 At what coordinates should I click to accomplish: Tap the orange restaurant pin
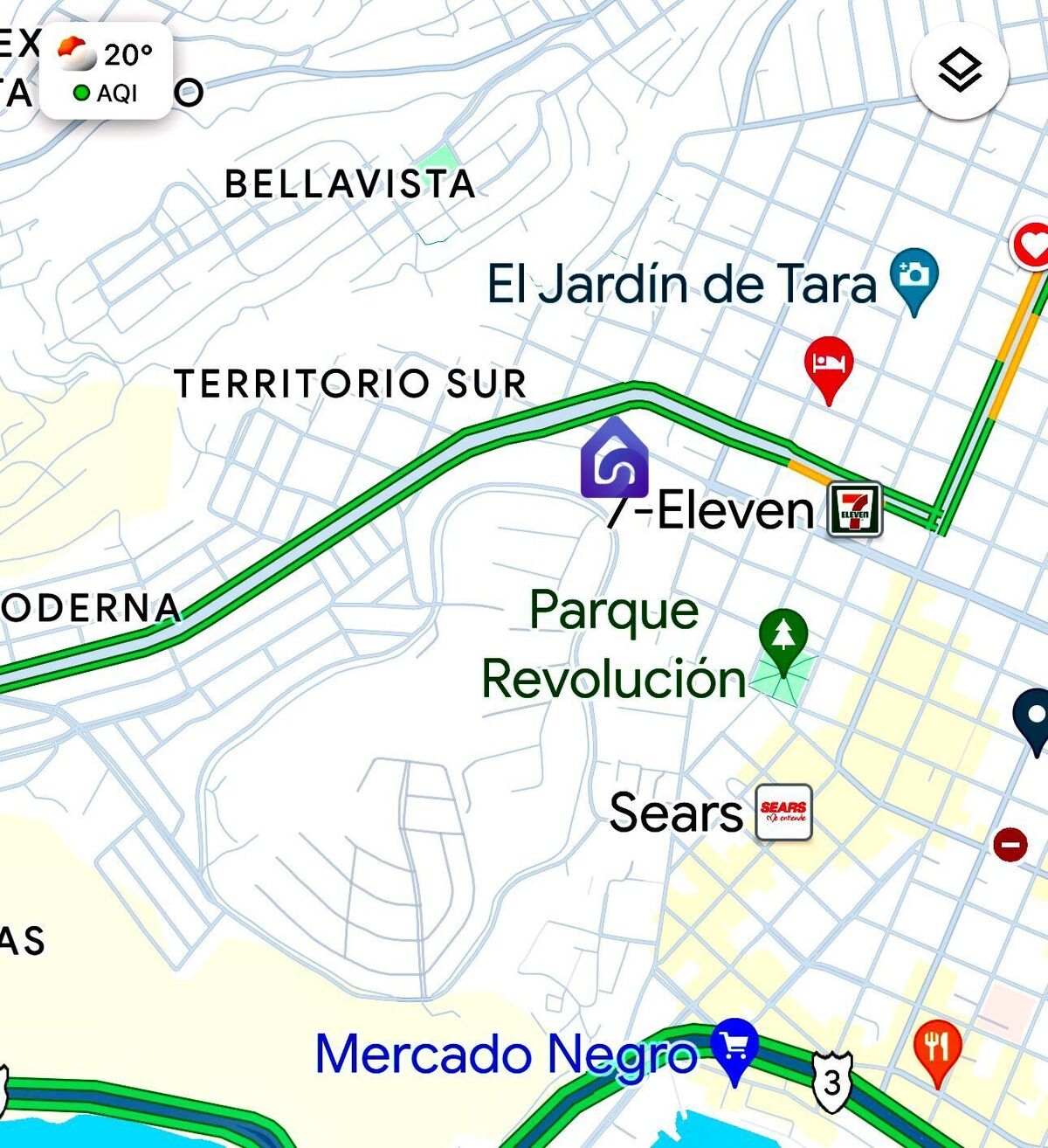click(937, 1049)
